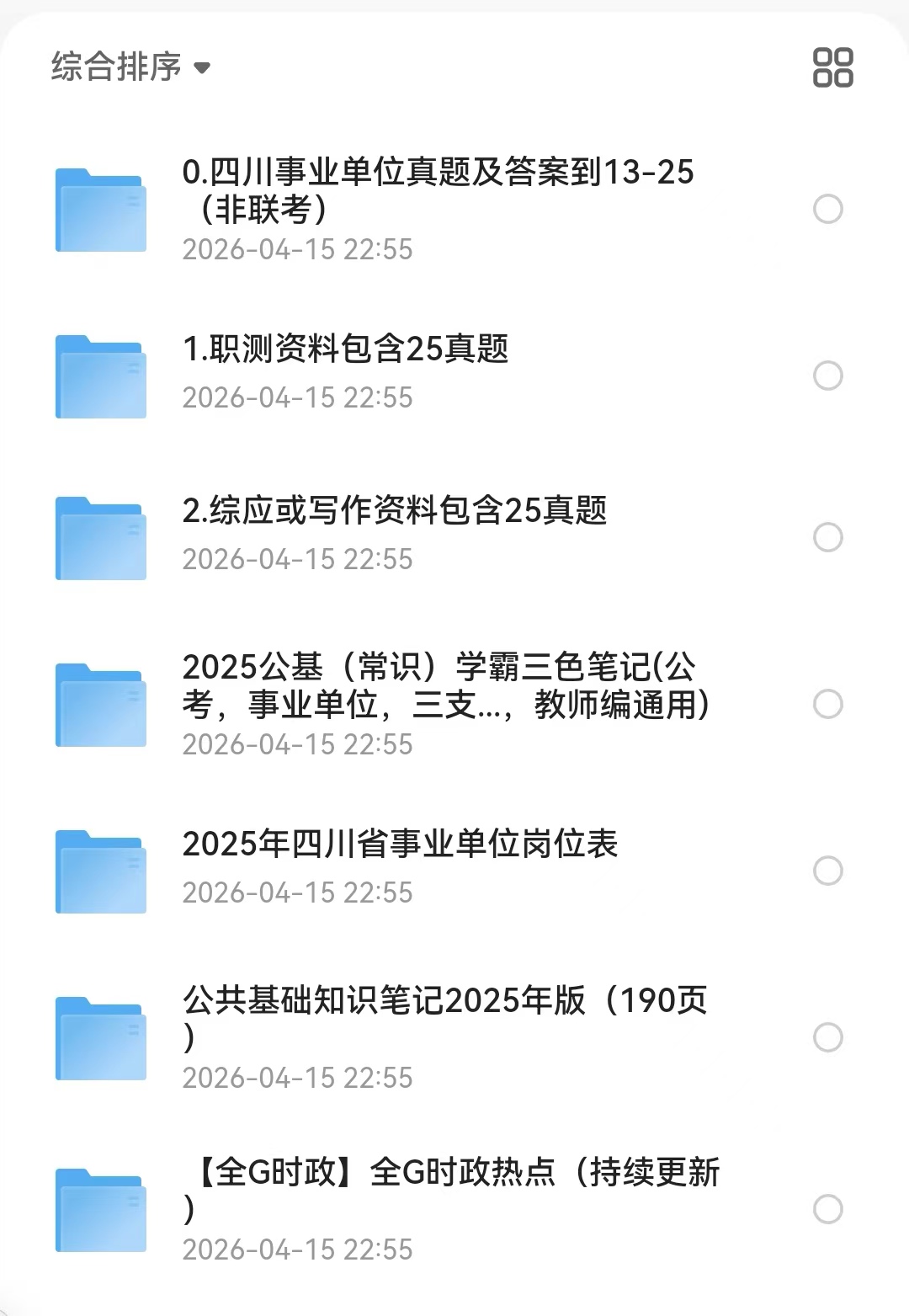909x1316 pixels.
Task: Select the 0.四川事业单位真题 folder circle
Action: coord(827,209)
